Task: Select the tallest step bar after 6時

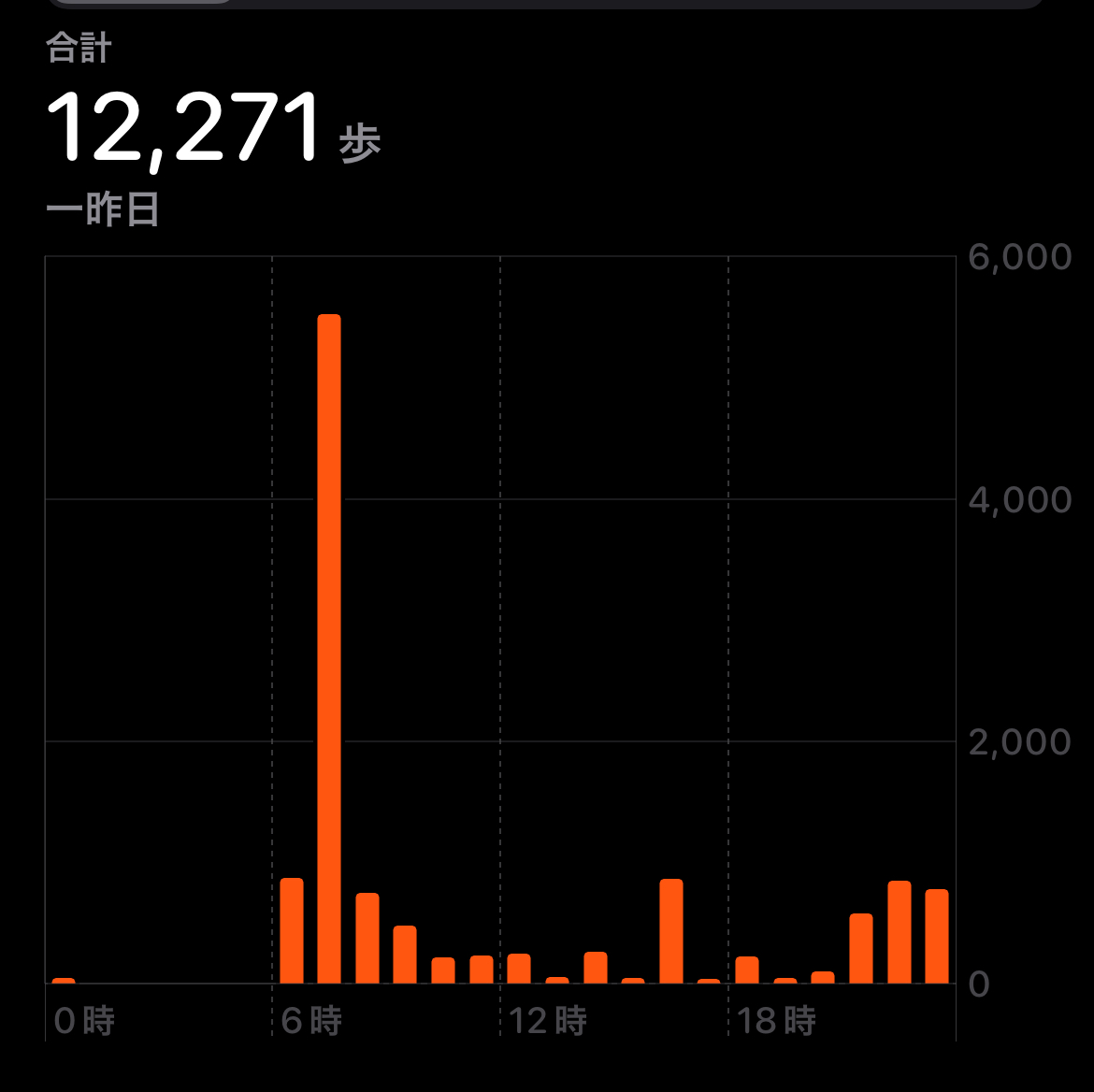Action: (x=329, y=649)
